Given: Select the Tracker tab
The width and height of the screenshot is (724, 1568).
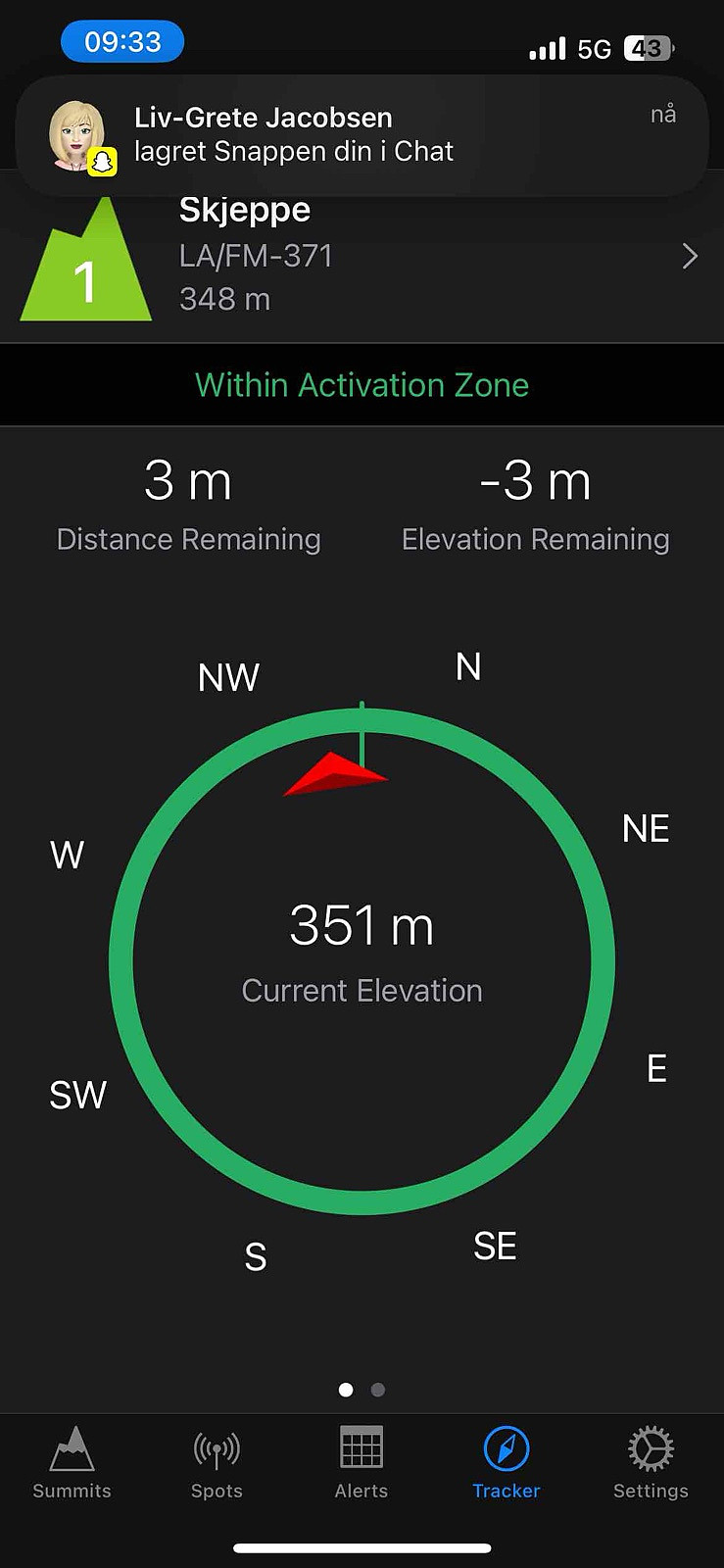Looking at the screenshot, I should click(507, 1464).
